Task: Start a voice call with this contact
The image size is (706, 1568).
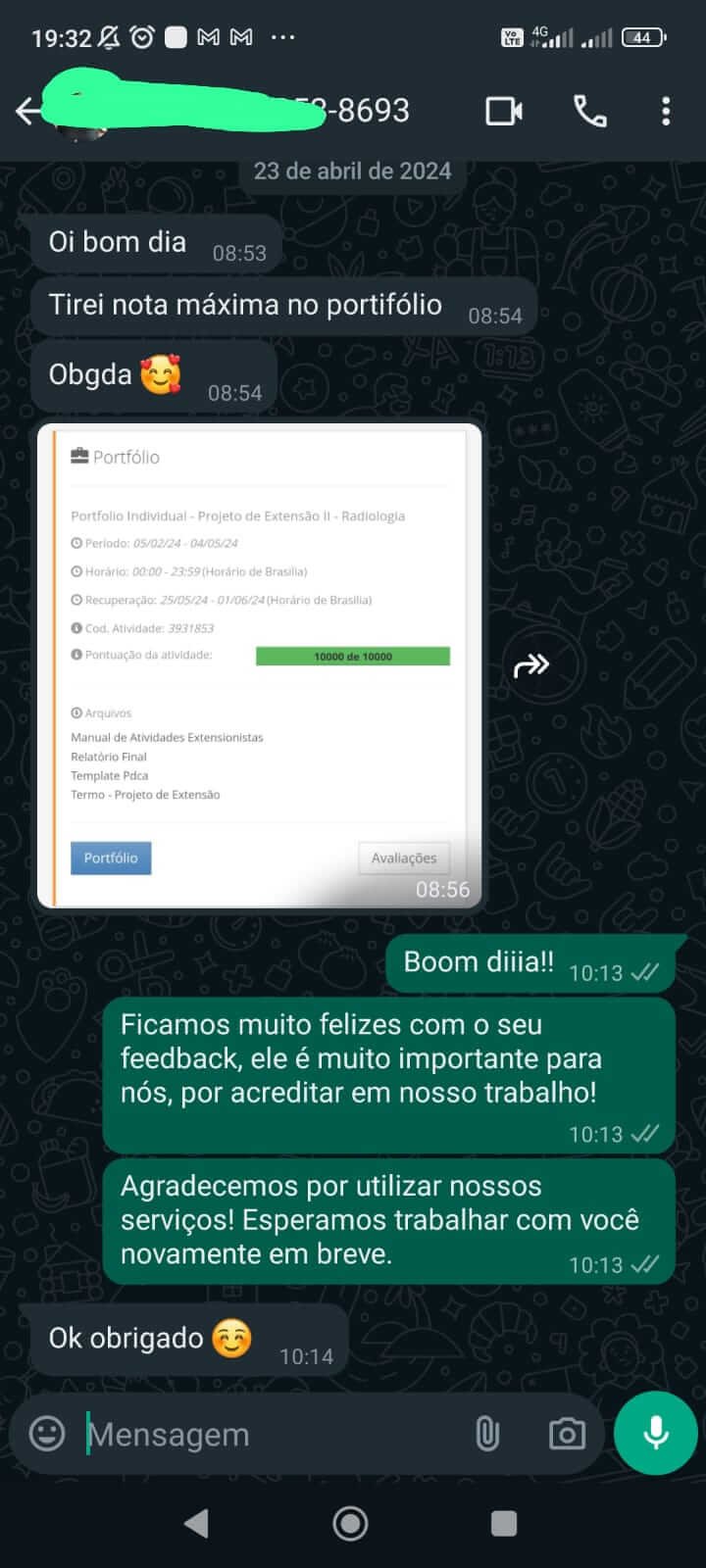Action: click(x=589, y=112)
